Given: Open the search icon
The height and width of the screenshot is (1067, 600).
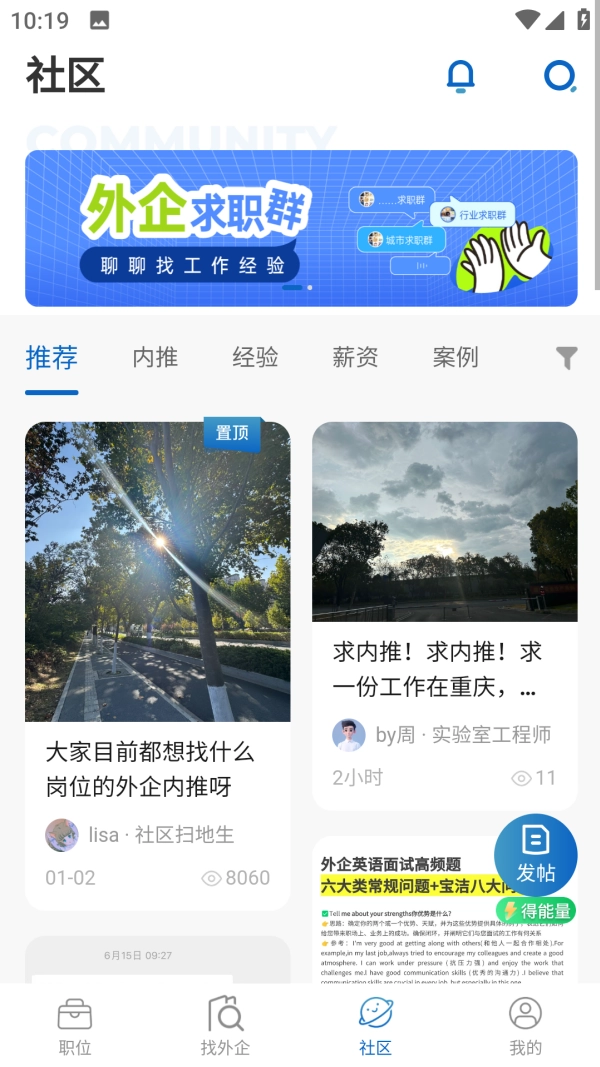Looking at the screenshot, I should (x=559, y=76).
